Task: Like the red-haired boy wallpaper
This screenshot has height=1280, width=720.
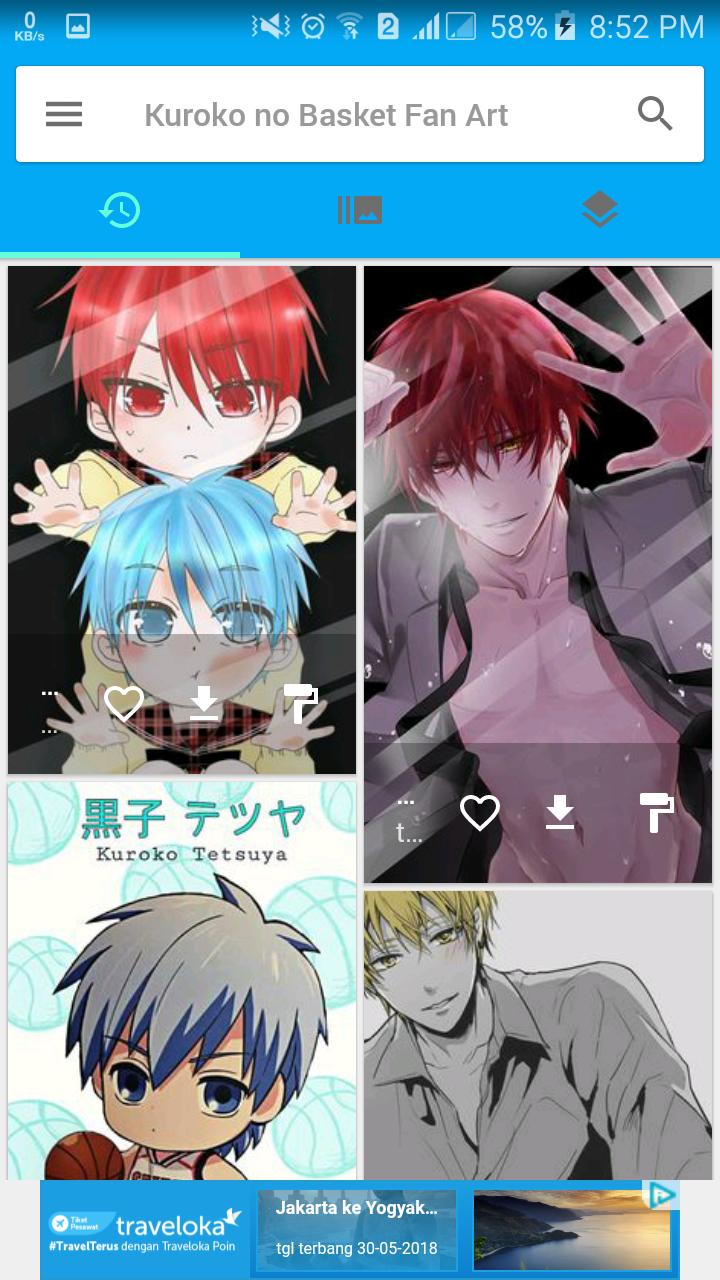Action: (x=480, y=813)
